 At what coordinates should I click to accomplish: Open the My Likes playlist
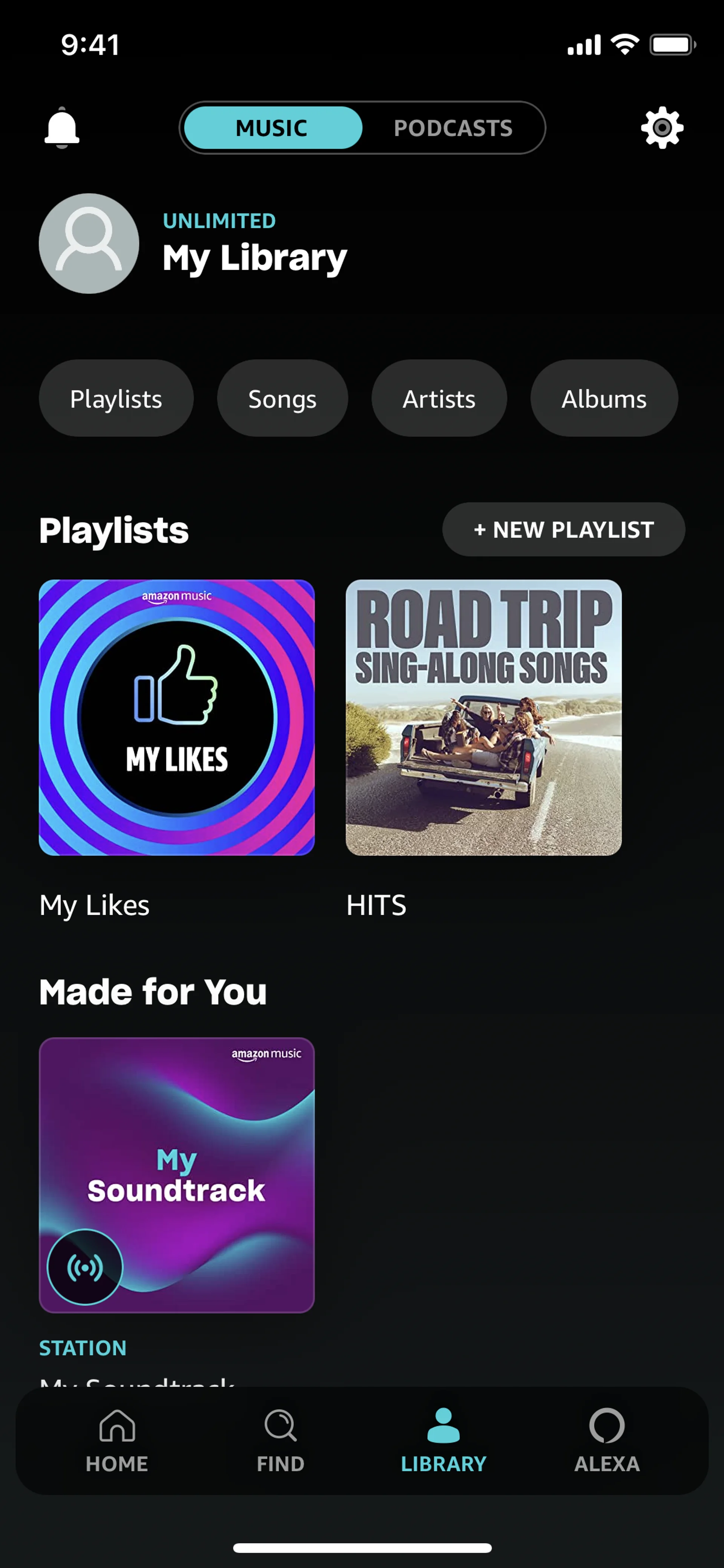pos(176,717)
